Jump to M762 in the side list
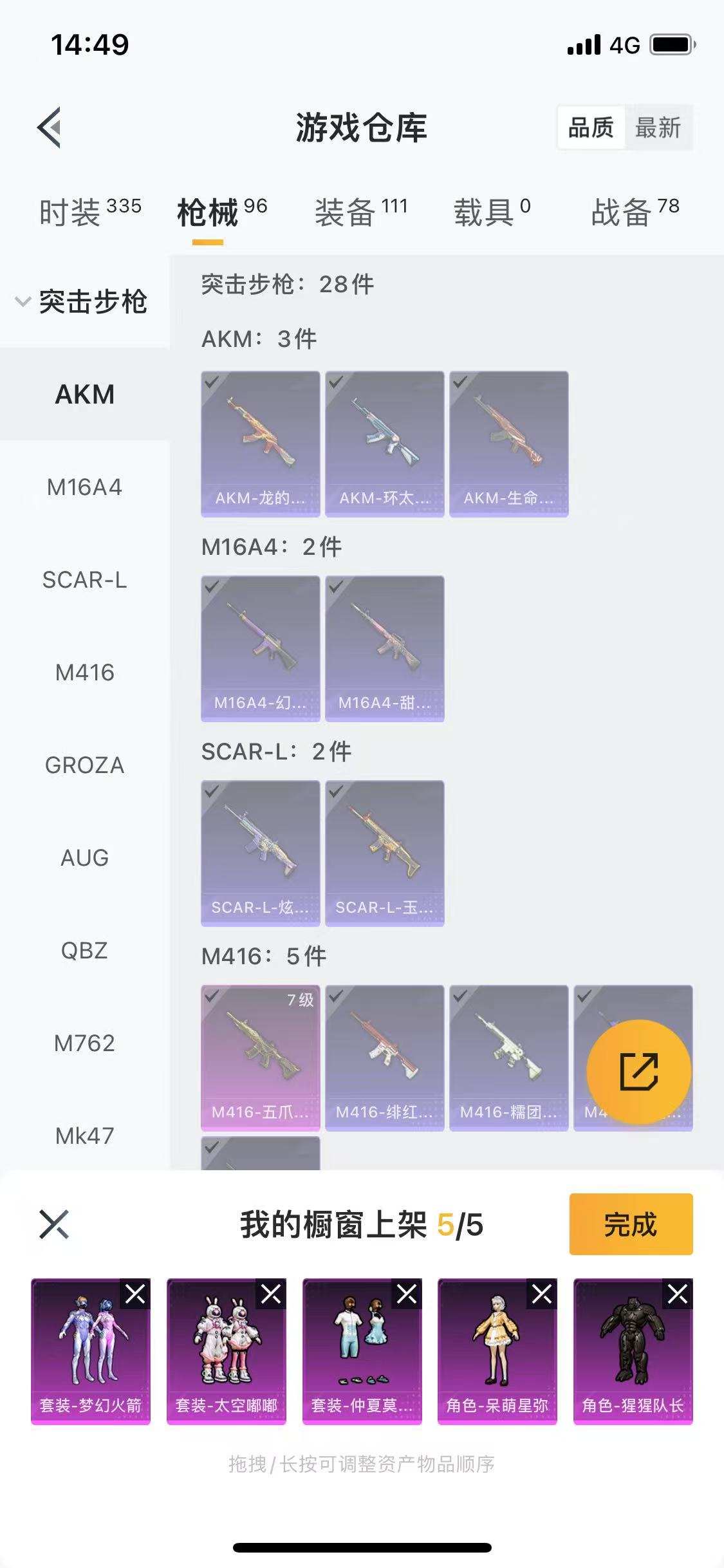The height and width of the screenshot is (1568, 724). 84,1043
